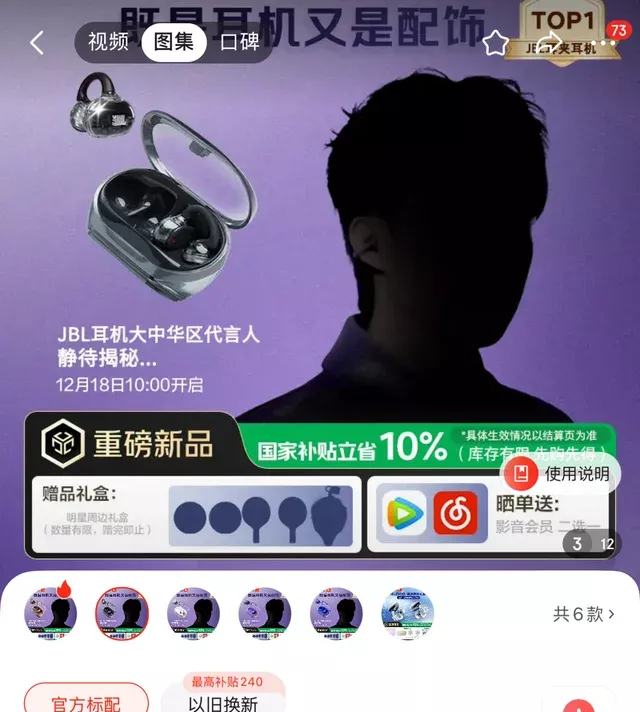The height and width of the screenshot is (712, 640).
Task: Expand 共6款 to view all styles
Action: [584, 614]
